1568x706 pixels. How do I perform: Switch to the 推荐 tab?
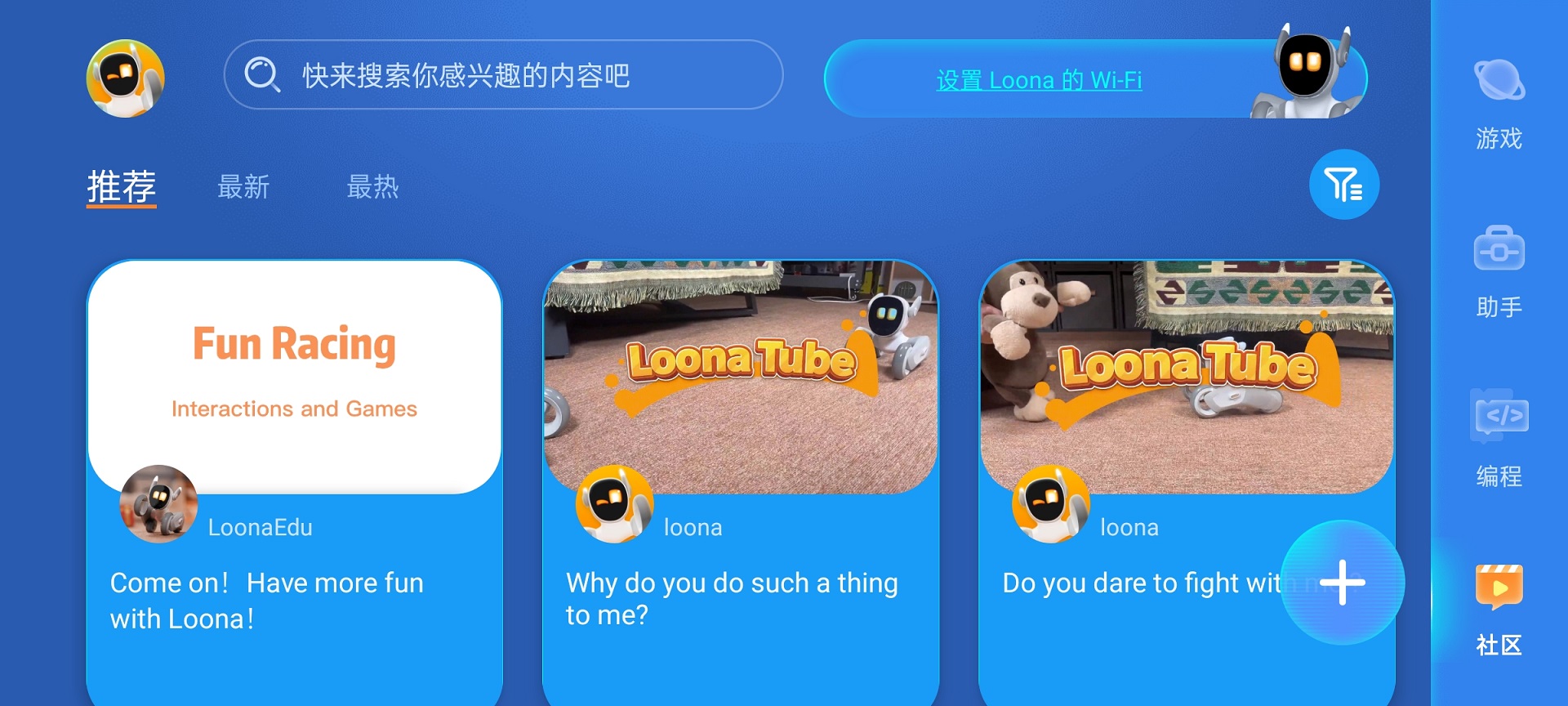pyautogui.click(x=121, y=187)
